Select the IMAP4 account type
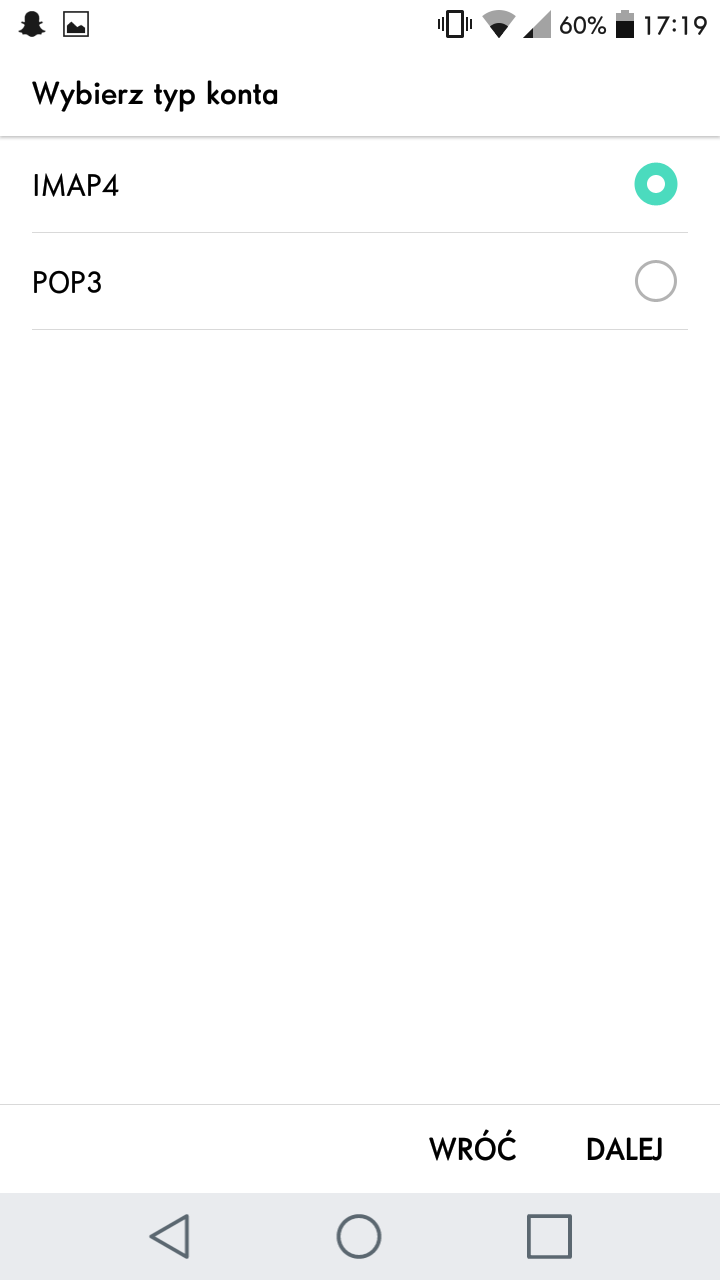The image size is (720, 1280). (x=655, y=185)
